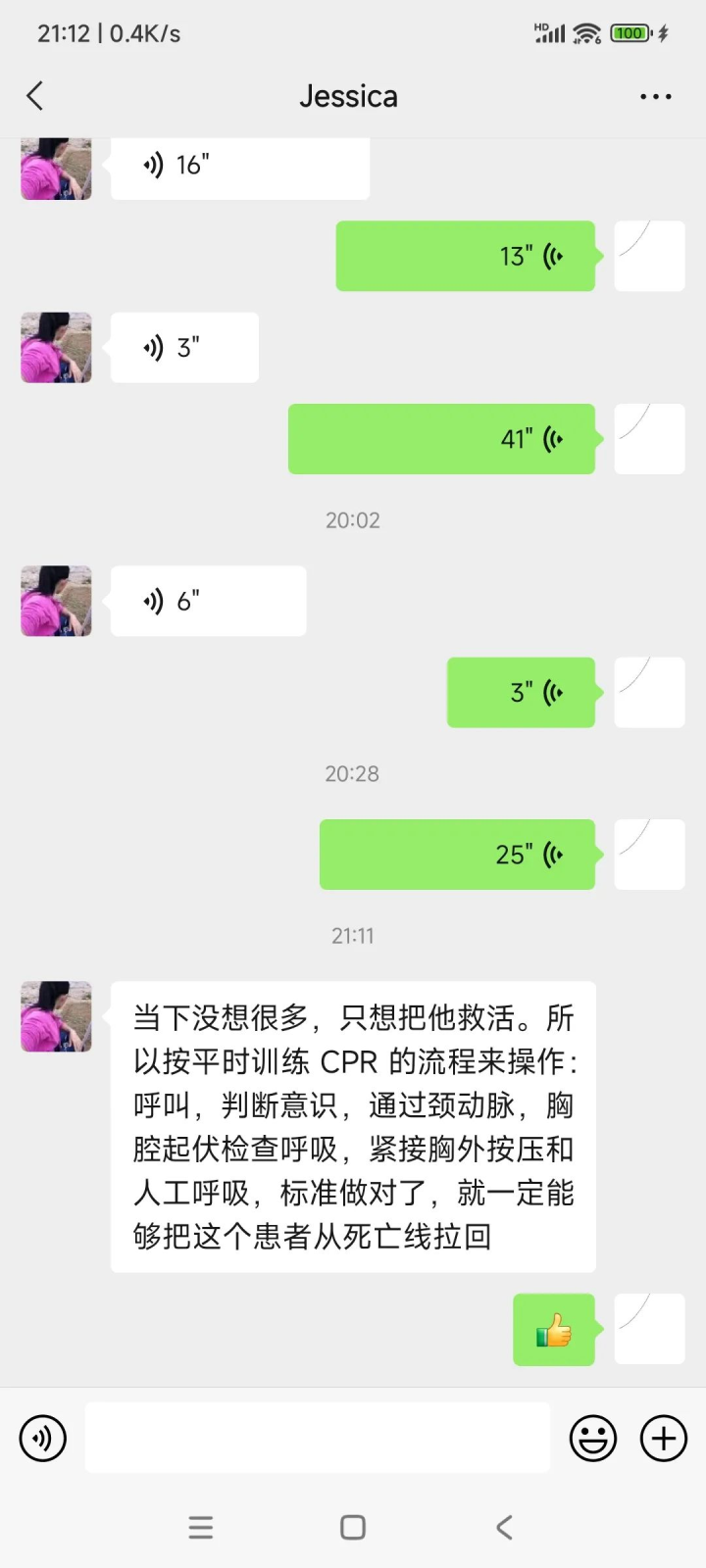Open more chat options via the three dots

click(654, 95)
